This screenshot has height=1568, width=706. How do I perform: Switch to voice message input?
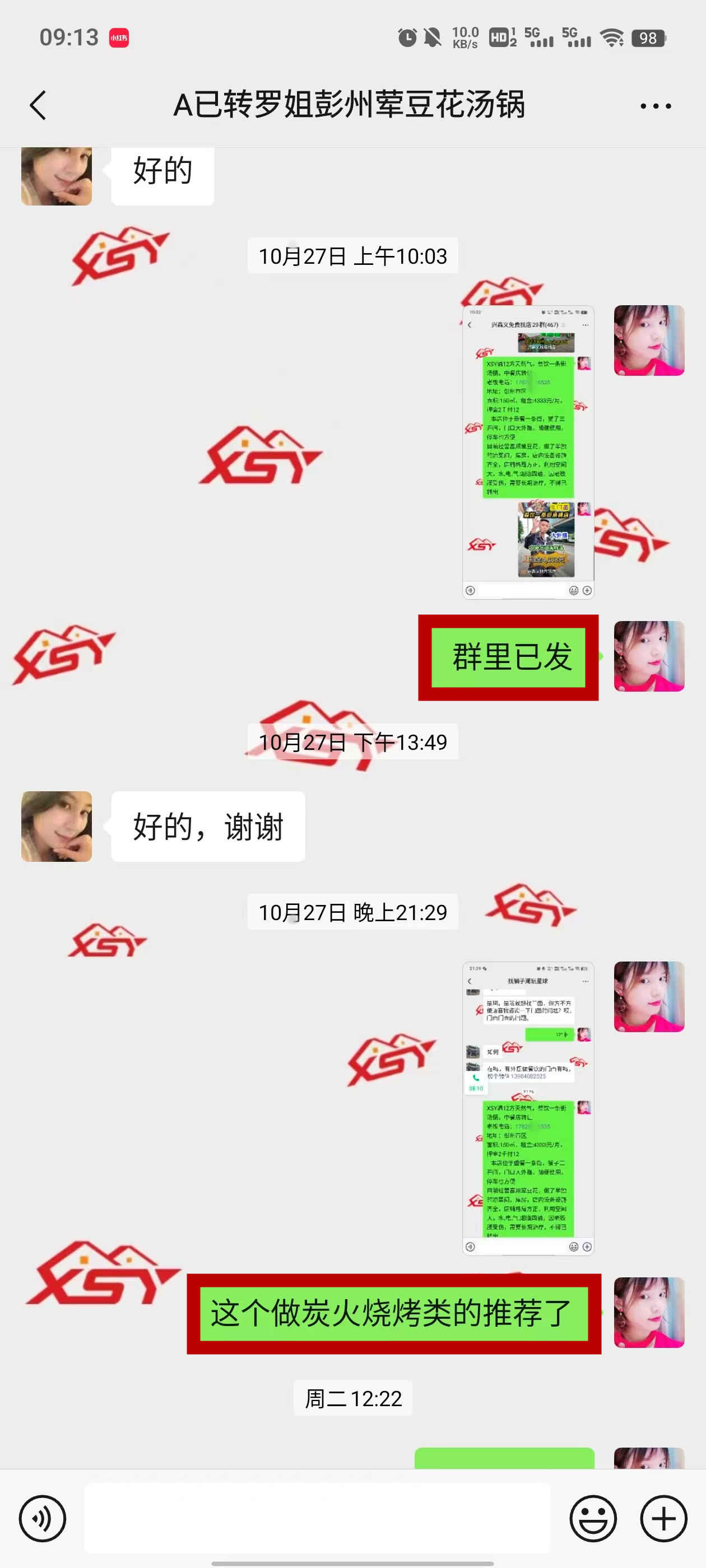[x=42, y=1518]
